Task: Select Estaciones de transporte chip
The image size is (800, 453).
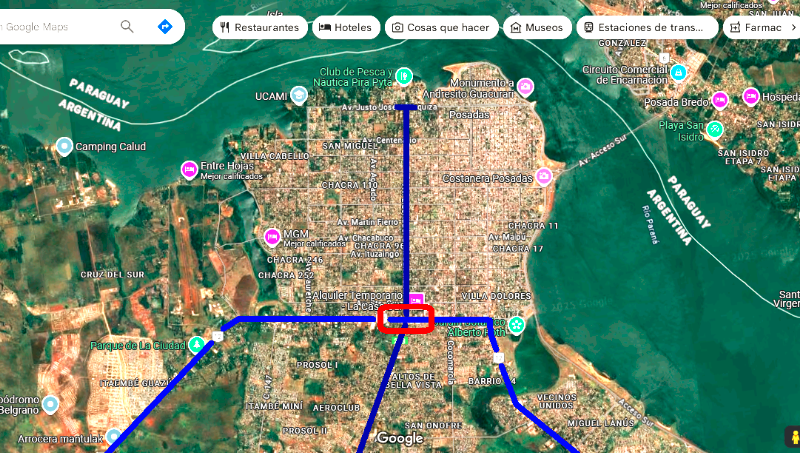Action: tap(648, 28)
